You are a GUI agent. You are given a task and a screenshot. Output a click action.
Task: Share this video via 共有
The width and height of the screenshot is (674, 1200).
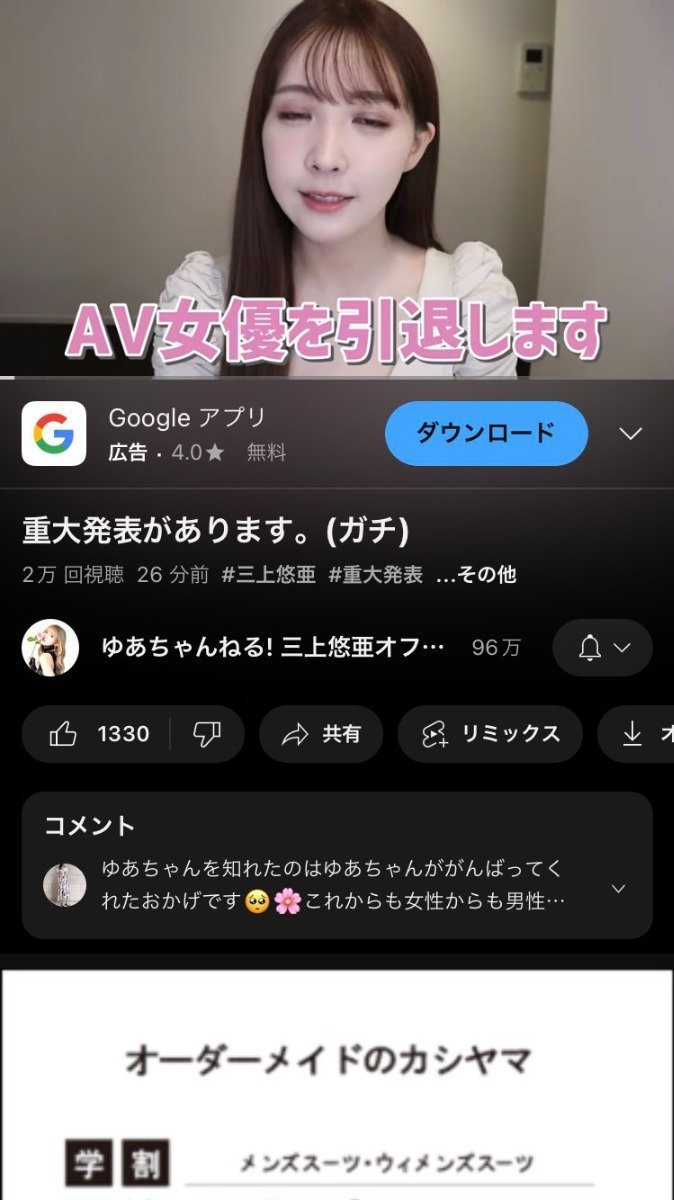click(321, 734)
